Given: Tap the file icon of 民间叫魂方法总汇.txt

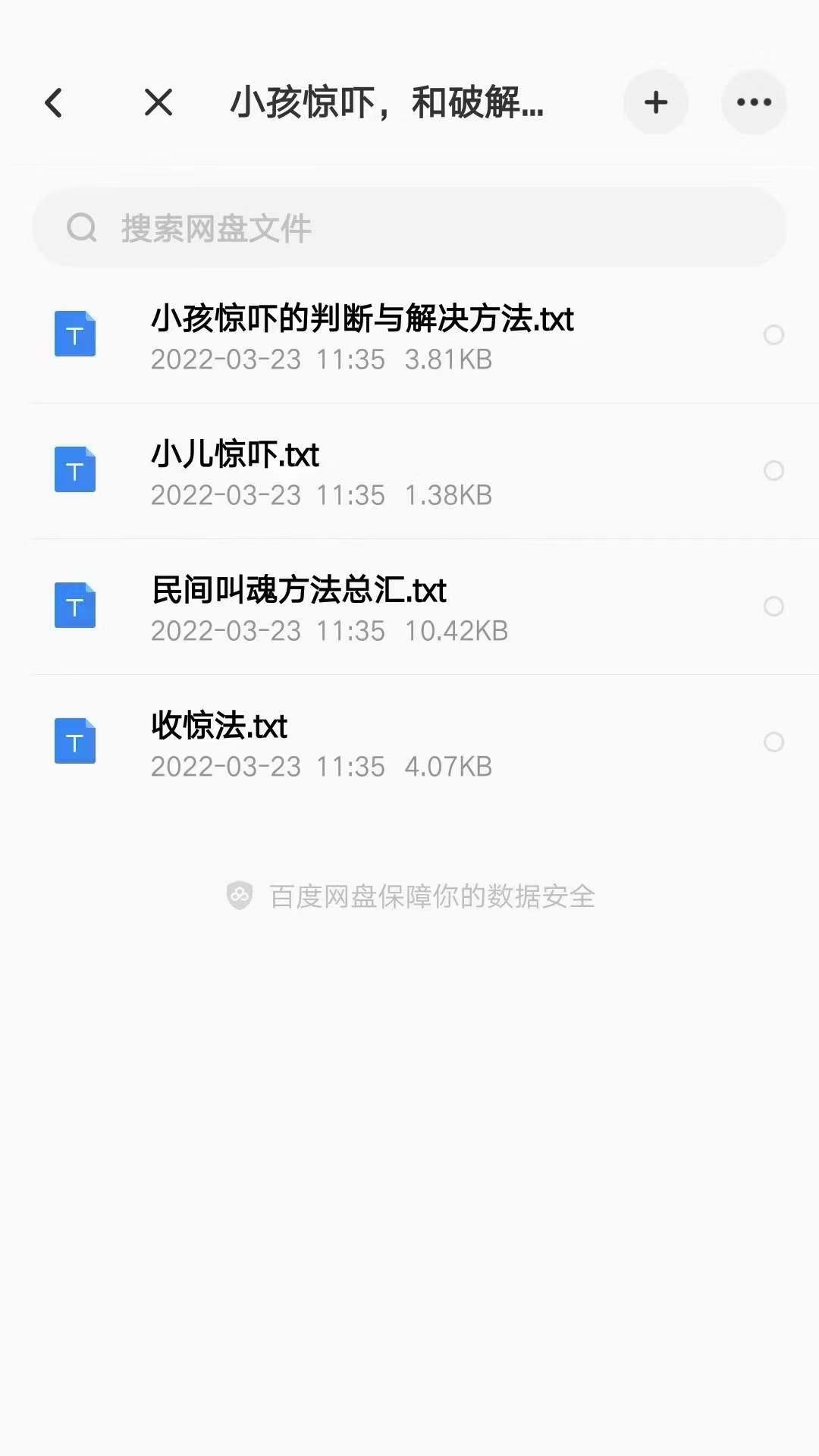Looking at the screenshot, I should point(74,605).
